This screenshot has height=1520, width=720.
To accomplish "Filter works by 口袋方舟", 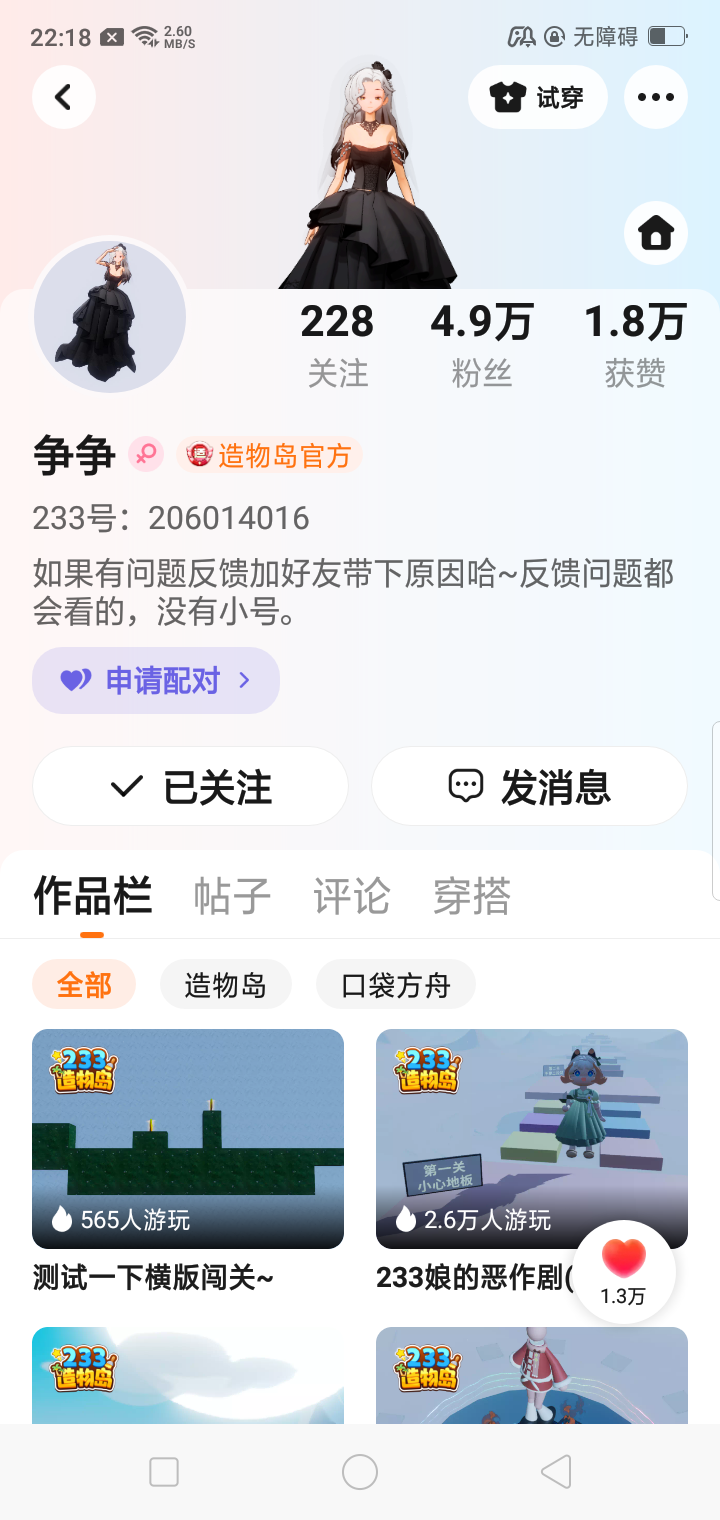I will 395,985.
